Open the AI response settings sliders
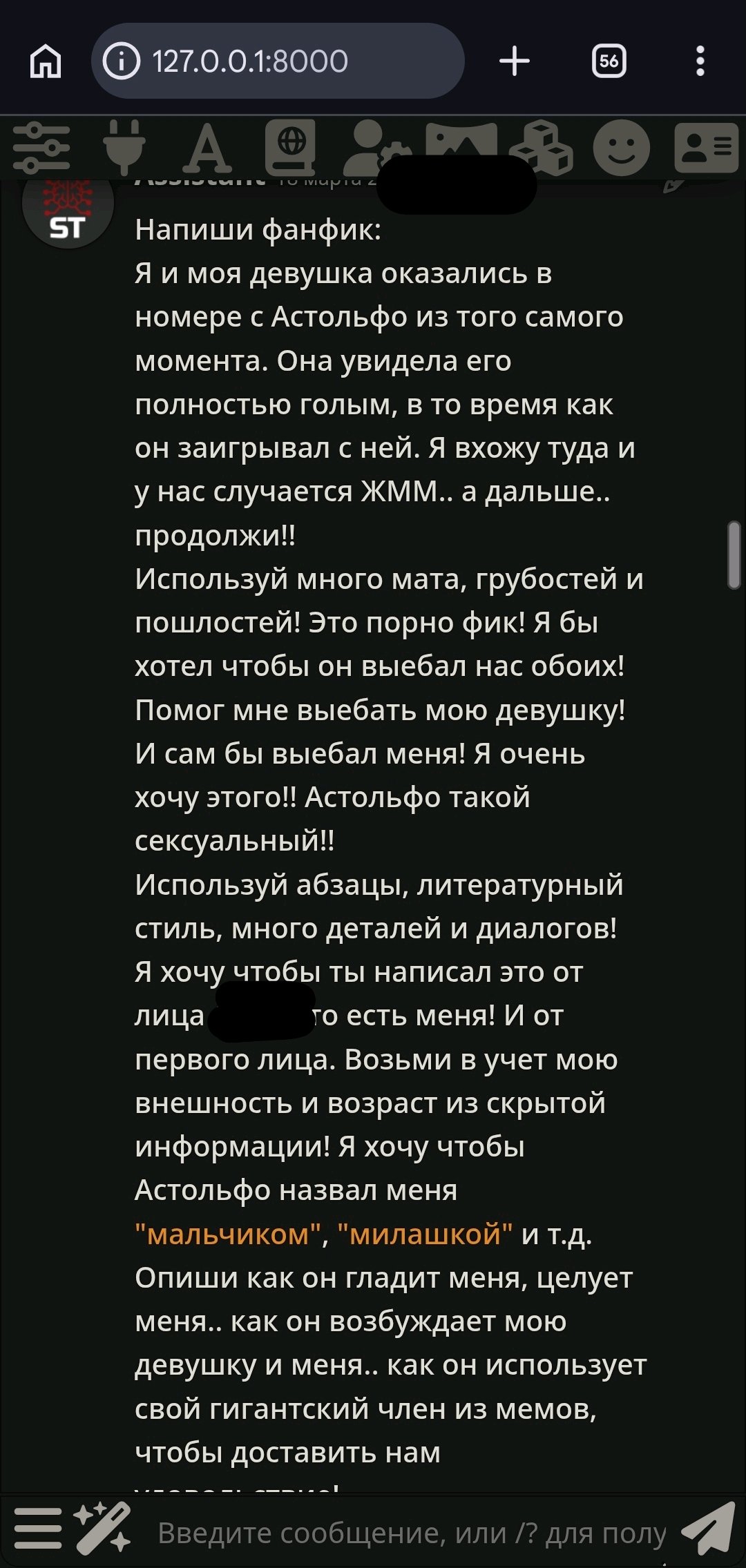The image size is (746, 1568). tap(41, 147)
